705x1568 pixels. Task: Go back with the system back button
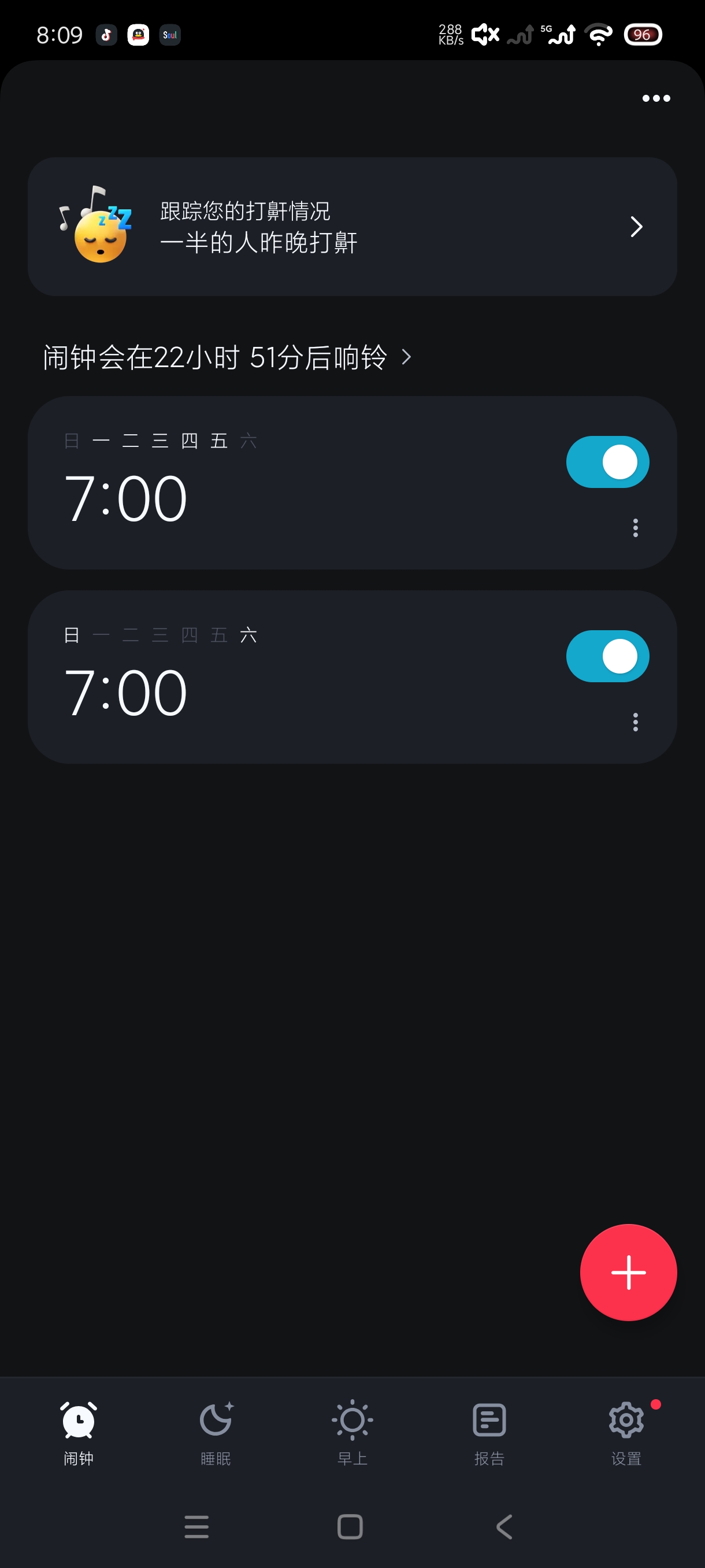pyautogui.click(x=504, y=1526)
